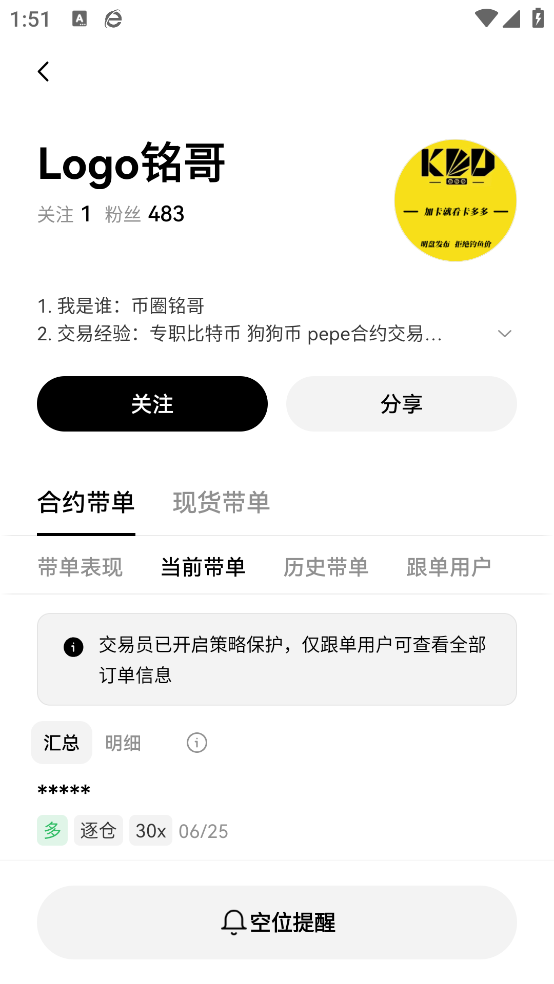This screenshot has height=984, width=554.
Task: View the 粉丝 483 followers list
Action: pos(144,214)
